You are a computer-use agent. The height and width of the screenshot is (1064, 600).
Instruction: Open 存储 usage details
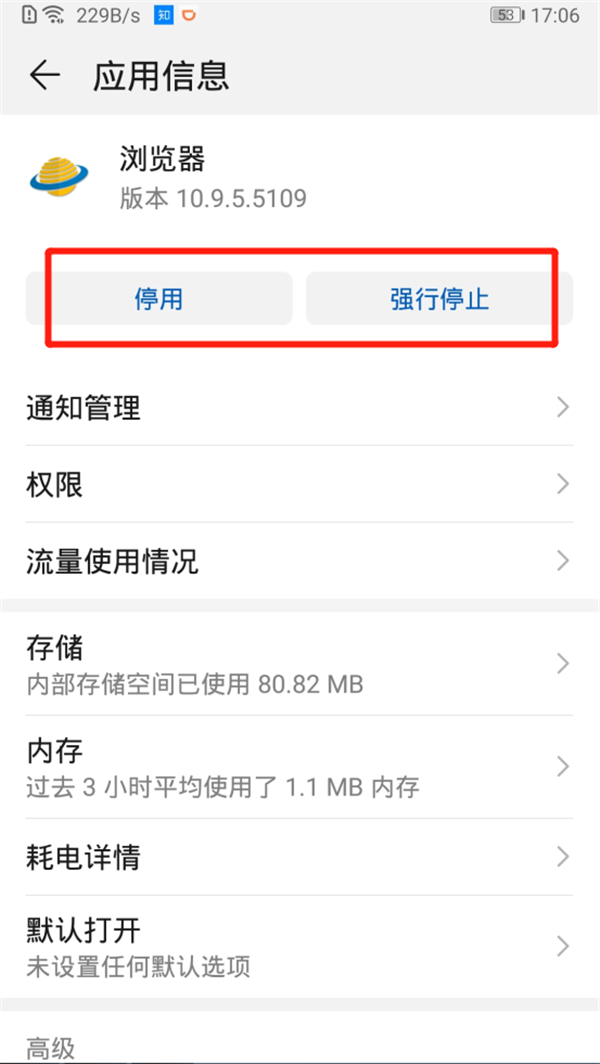pyautogui.click(x=298, y=665)
